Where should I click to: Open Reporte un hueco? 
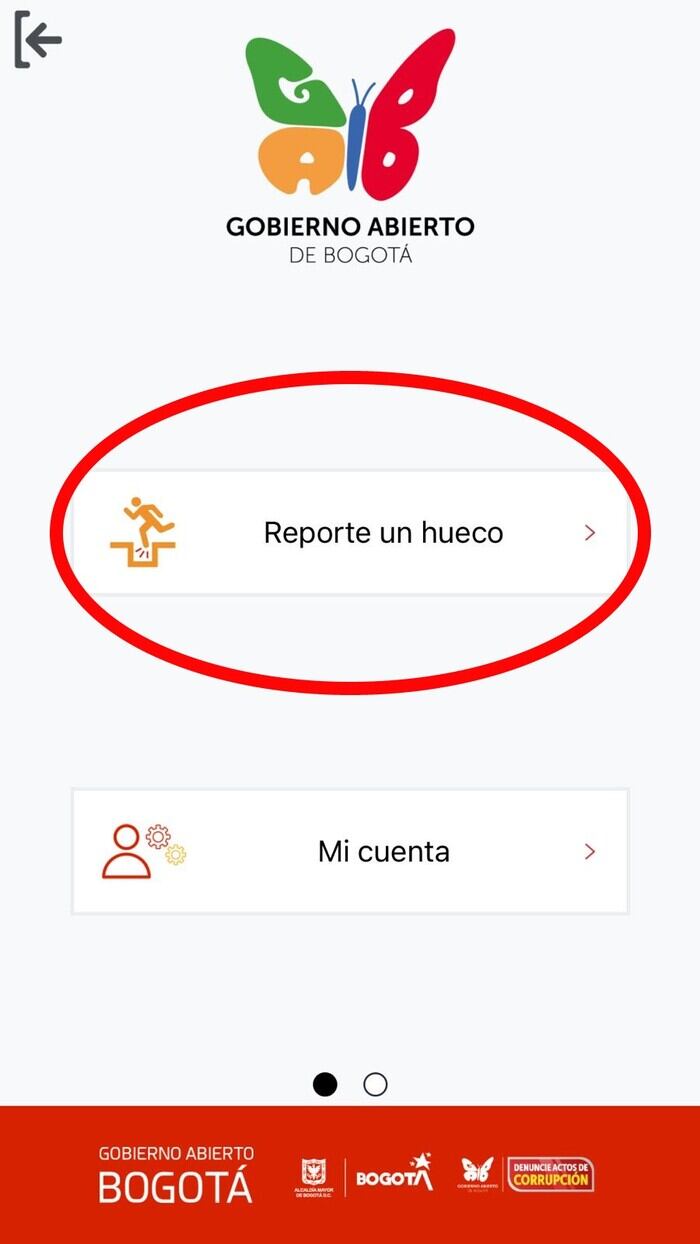tap(349, 533)
